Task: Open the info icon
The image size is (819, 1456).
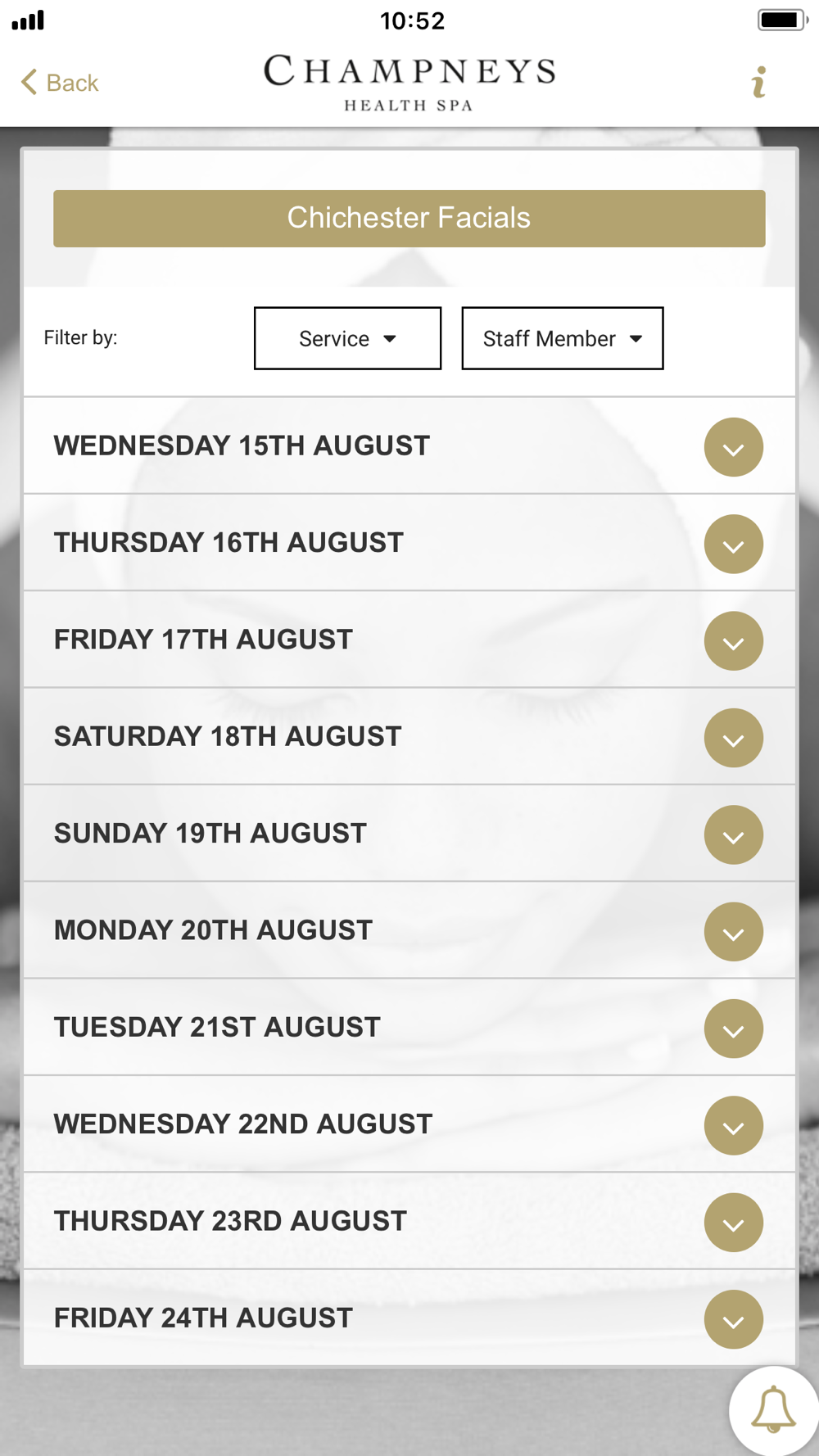Action: coord(759,83)
